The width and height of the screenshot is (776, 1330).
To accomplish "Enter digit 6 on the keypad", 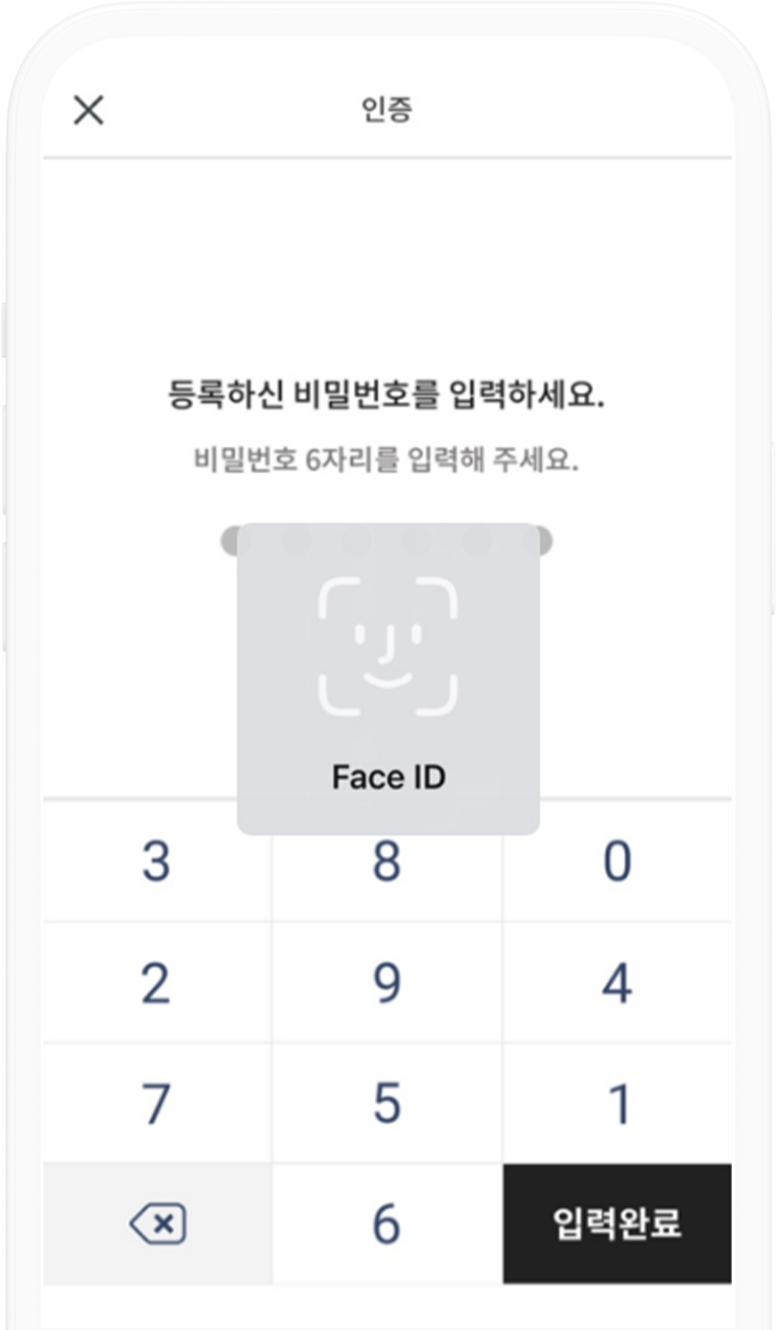I will (x=387, y=1224).
